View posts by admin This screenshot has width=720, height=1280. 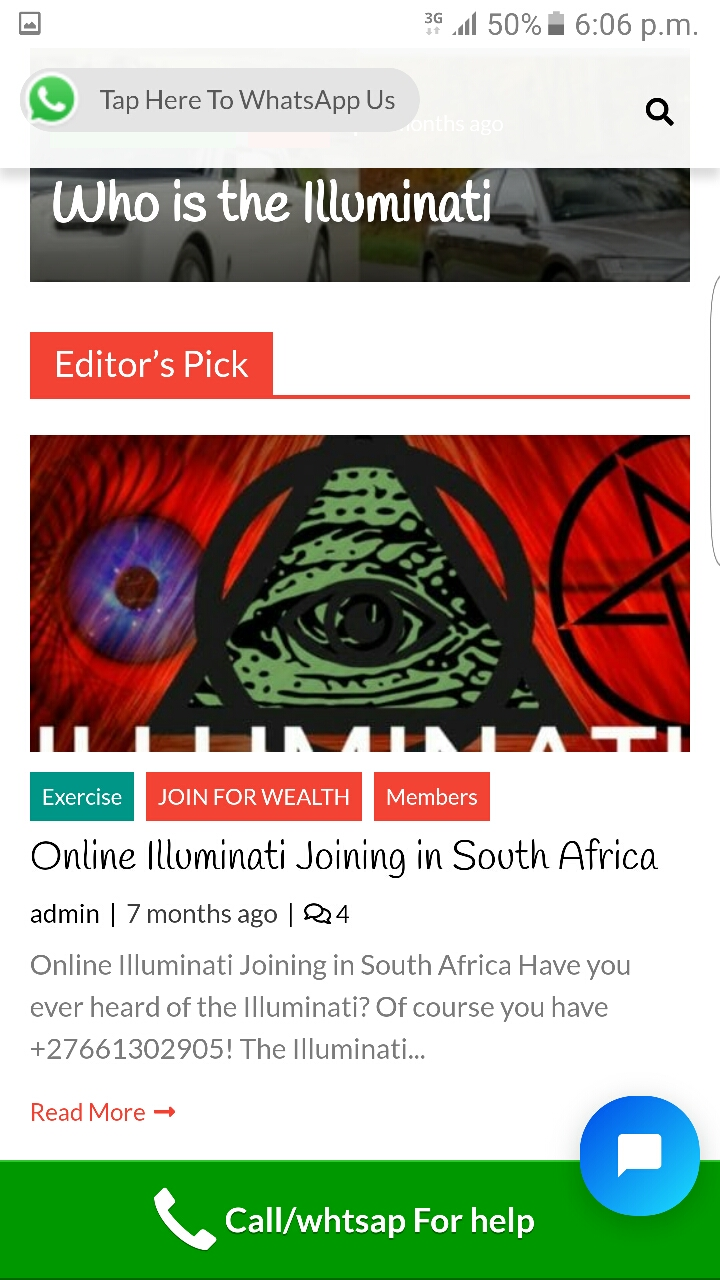tap(65, 914)
